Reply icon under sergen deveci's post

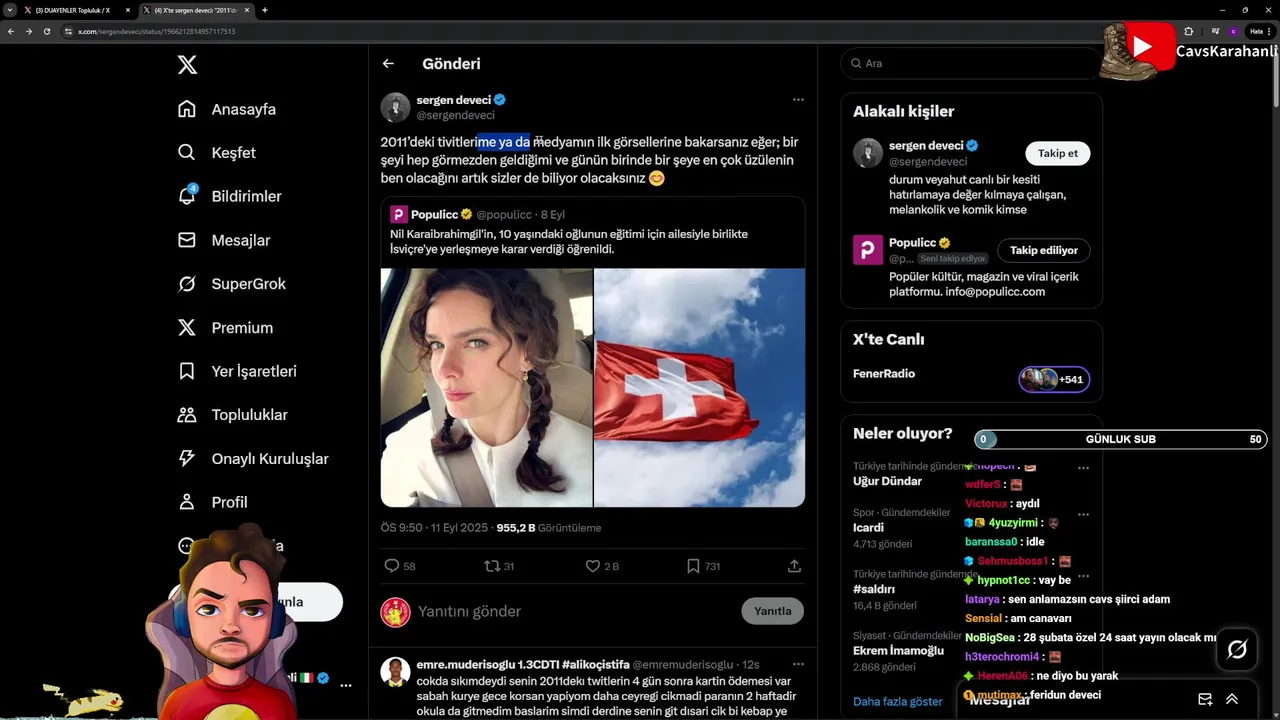click(x=392, y=566)
